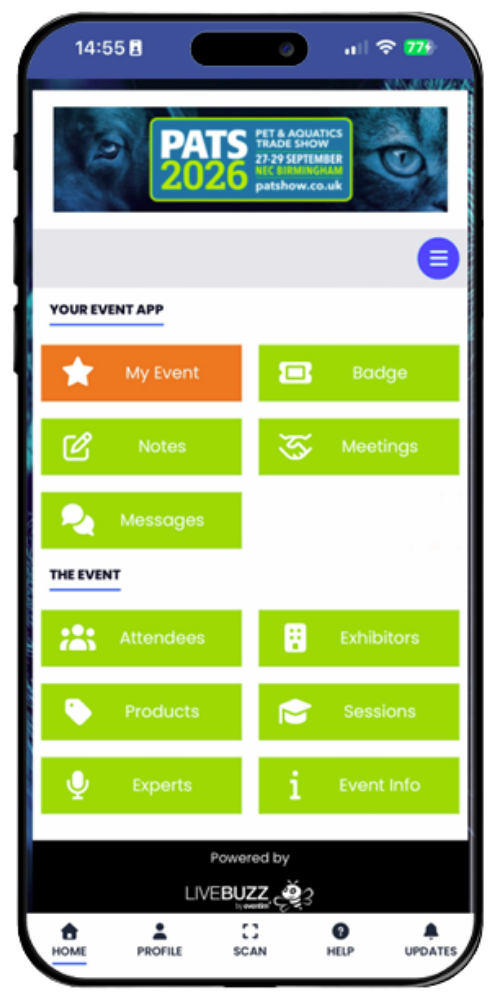The width and height of the screenshot is (500, 1000).
Task: Open the Products section
Action: pos(142,712)
